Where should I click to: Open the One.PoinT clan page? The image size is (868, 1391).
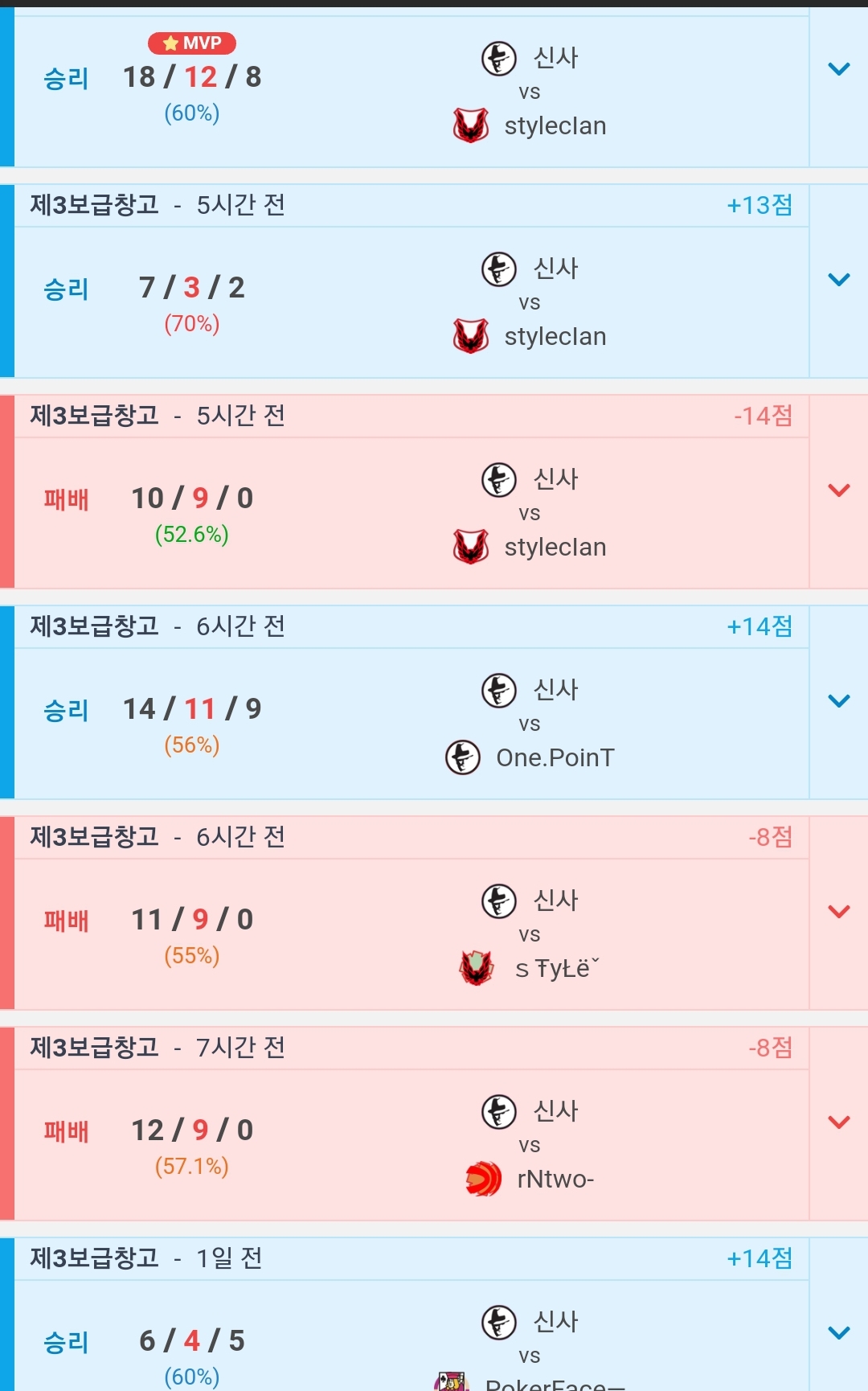click(x=555, y=757)
